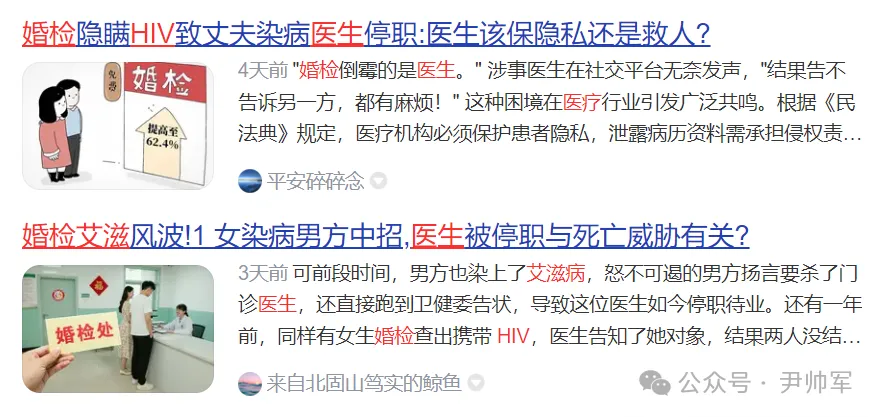This screenshot has height=417, width=880.
Task: Open the headline about 婚检隐瞒HIV and 医生停职
Action: (x=366, y=34)
